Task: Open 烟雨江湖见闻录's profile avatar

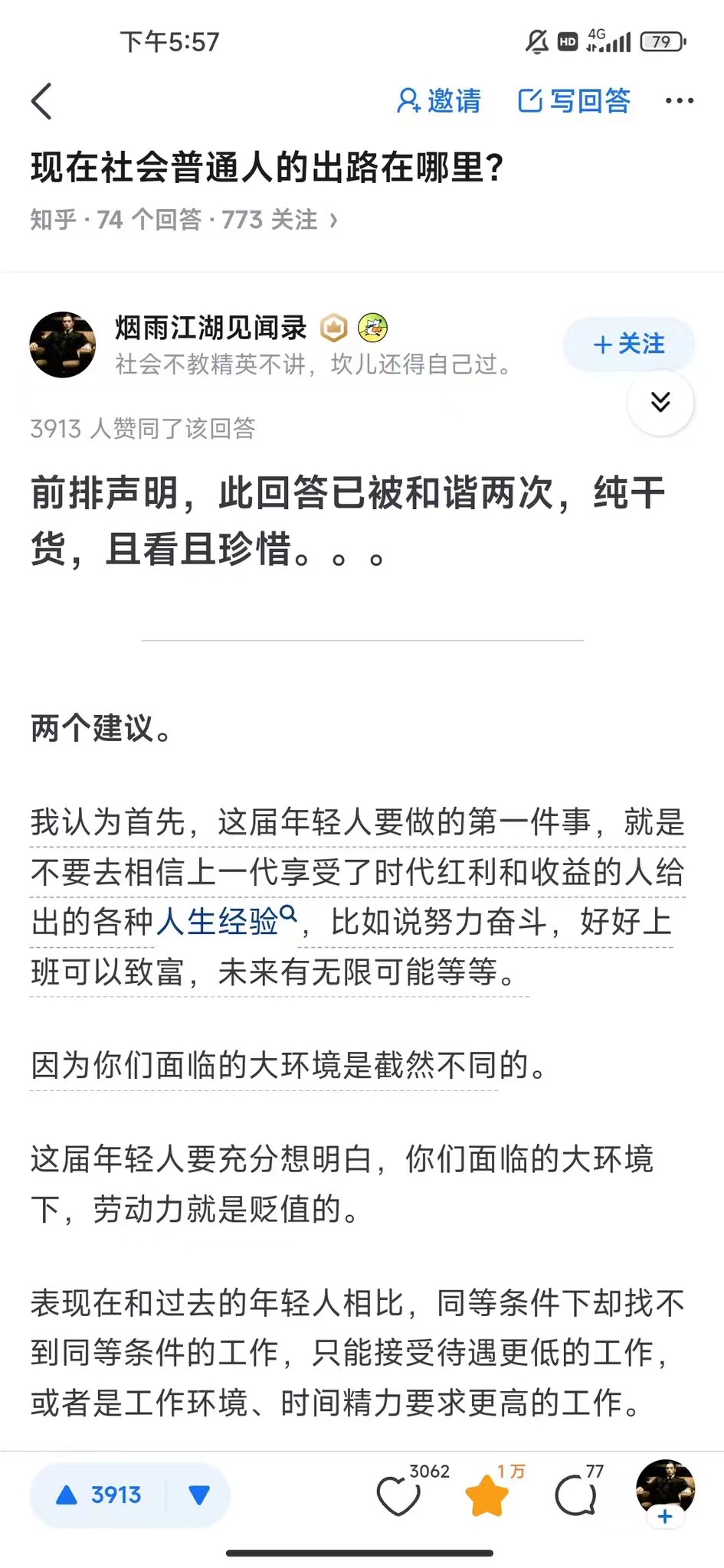Action: tap(63, 345)
